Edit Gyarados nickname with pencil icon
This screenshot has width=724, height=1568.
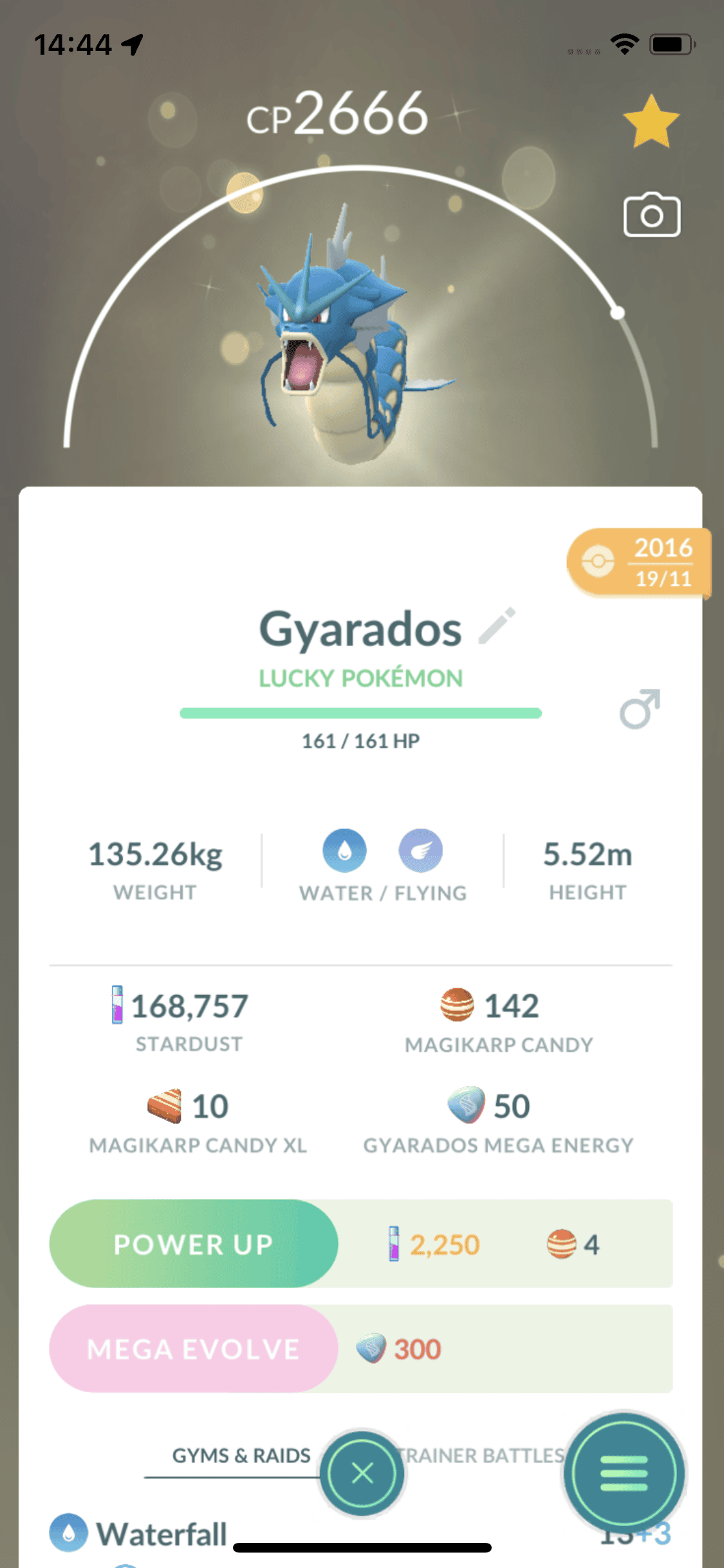pos(497,626)
